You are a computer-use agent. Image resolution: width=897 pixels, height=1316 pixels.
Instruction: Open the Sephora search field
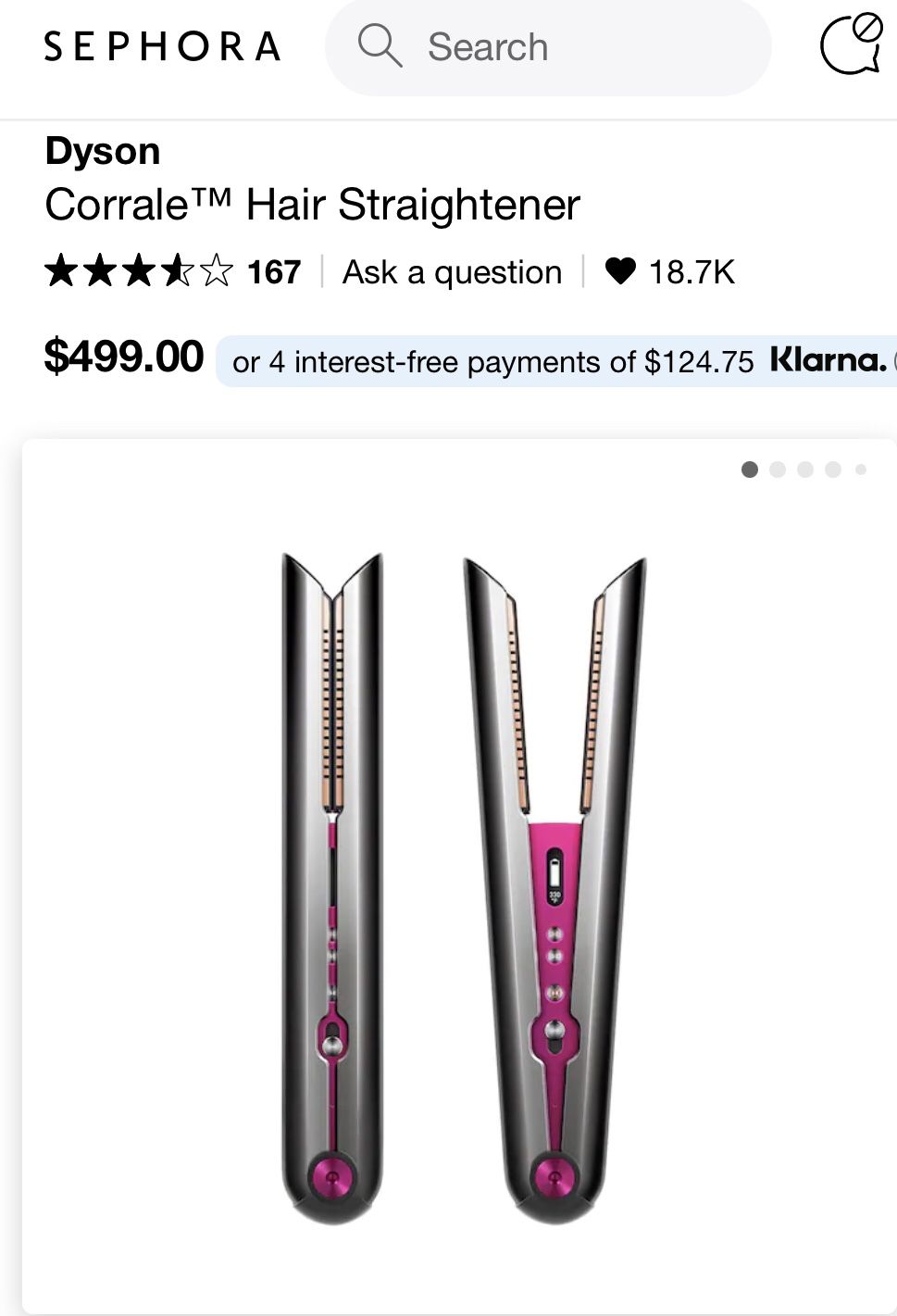point(546,47)
